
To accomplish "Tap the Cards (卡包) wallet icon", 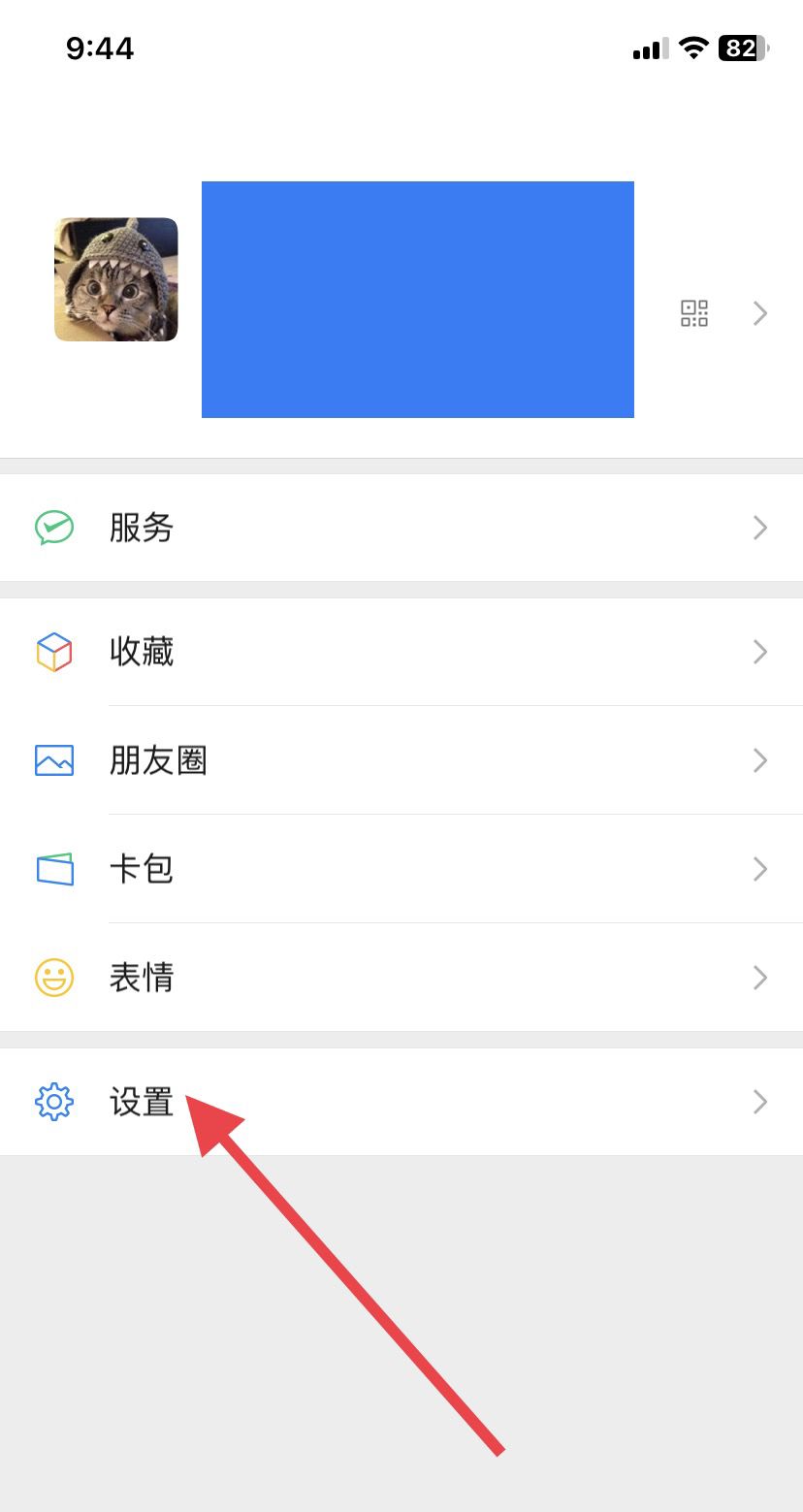I will tap(55, 869).
